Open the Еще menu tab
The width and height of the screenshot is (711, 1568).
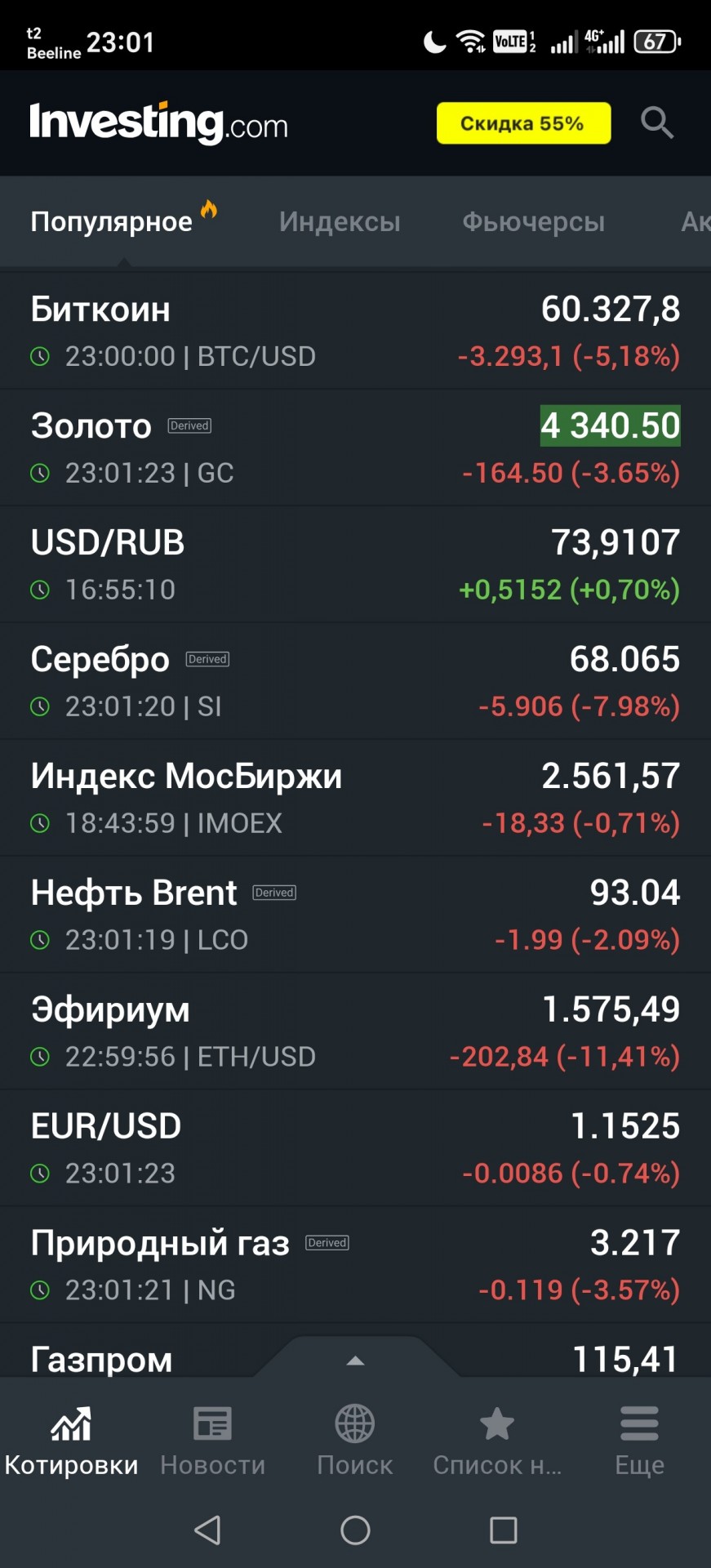639,1441
